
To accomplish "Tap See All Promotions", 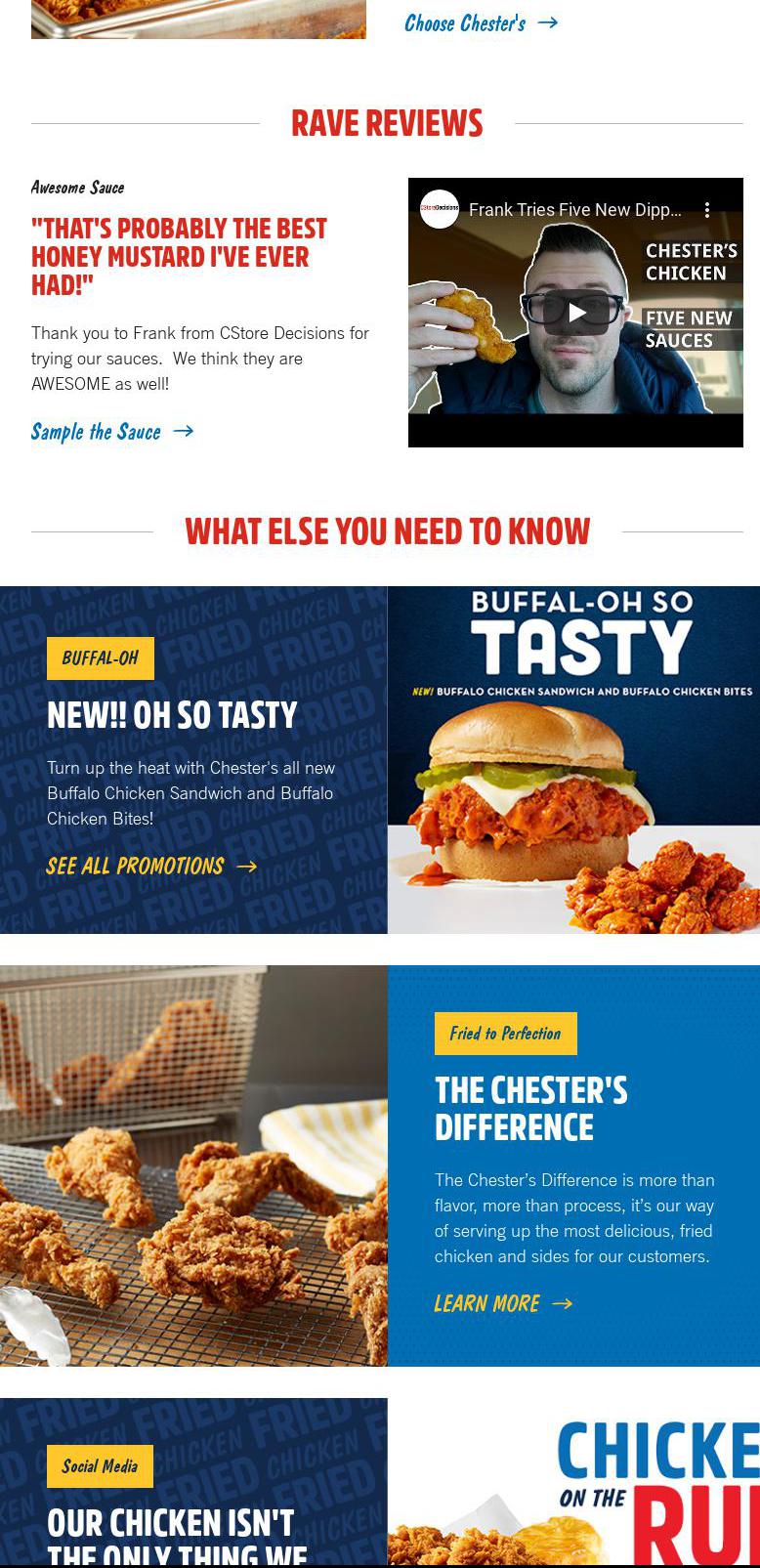I will click(150, 867).
